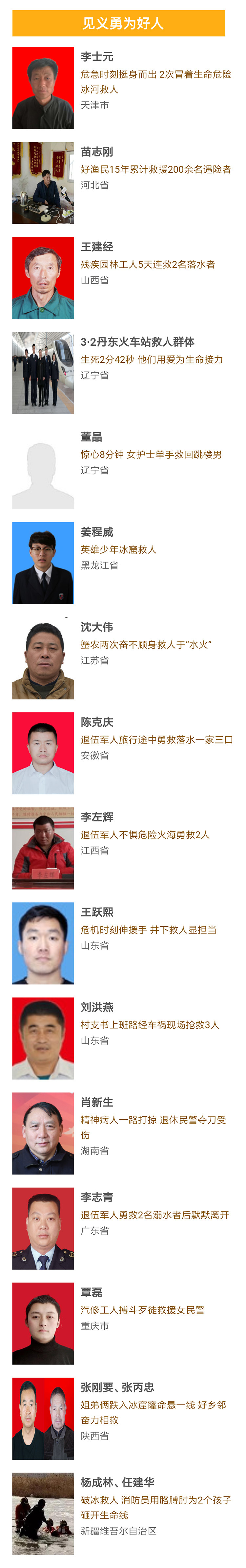
Task: Open the 3·2丹东火车站救人群体 entry
Action: [x=138, y=341]
